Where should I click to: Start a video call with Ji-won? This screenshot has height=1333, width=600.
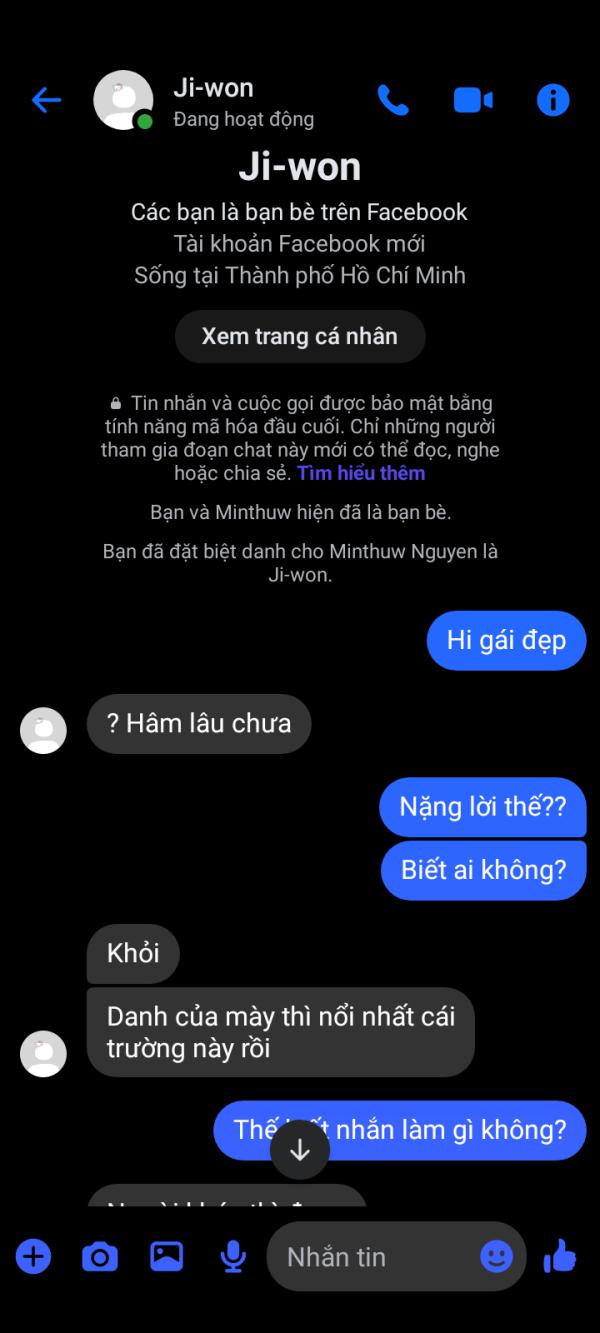[473, 100]
